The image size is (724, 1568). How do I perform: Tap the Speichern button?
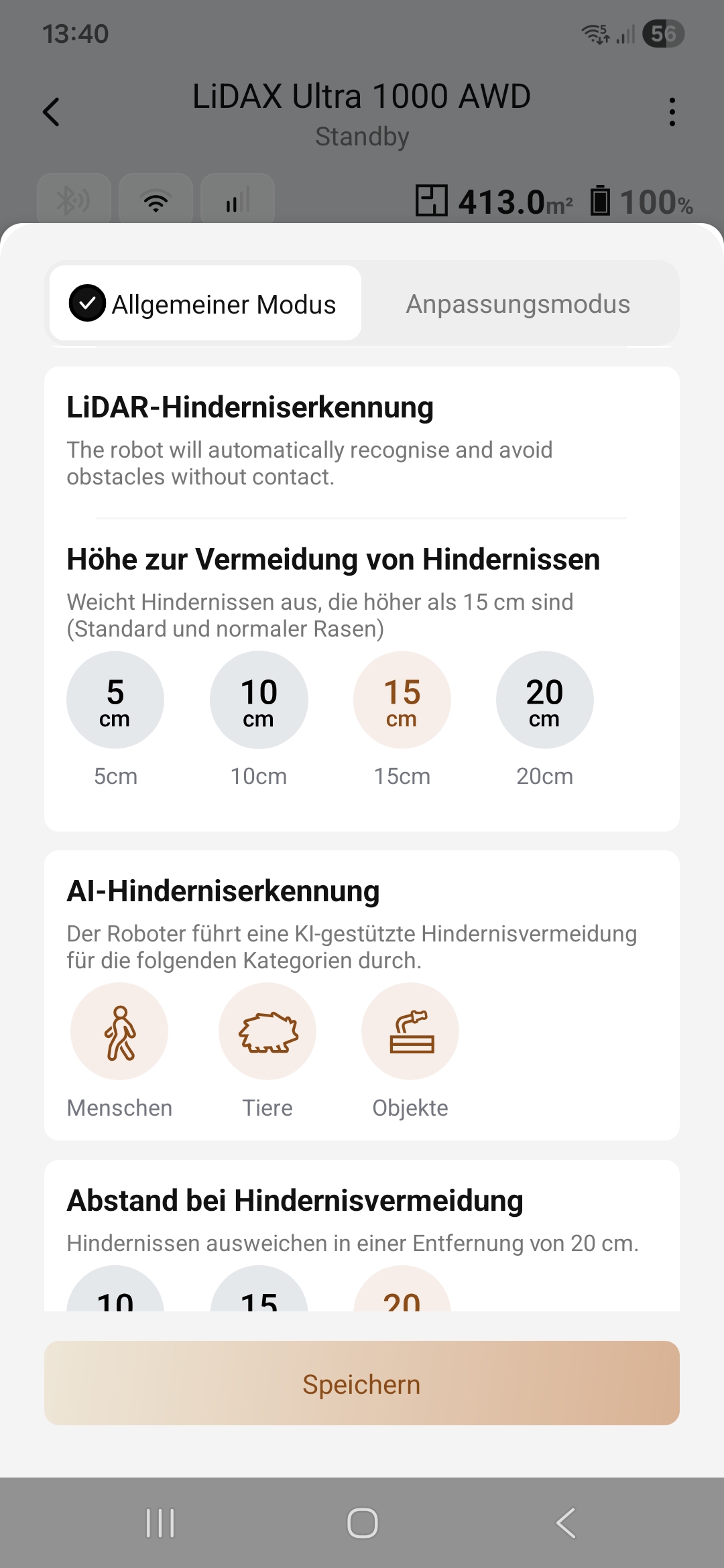[x=362, y=1383]
